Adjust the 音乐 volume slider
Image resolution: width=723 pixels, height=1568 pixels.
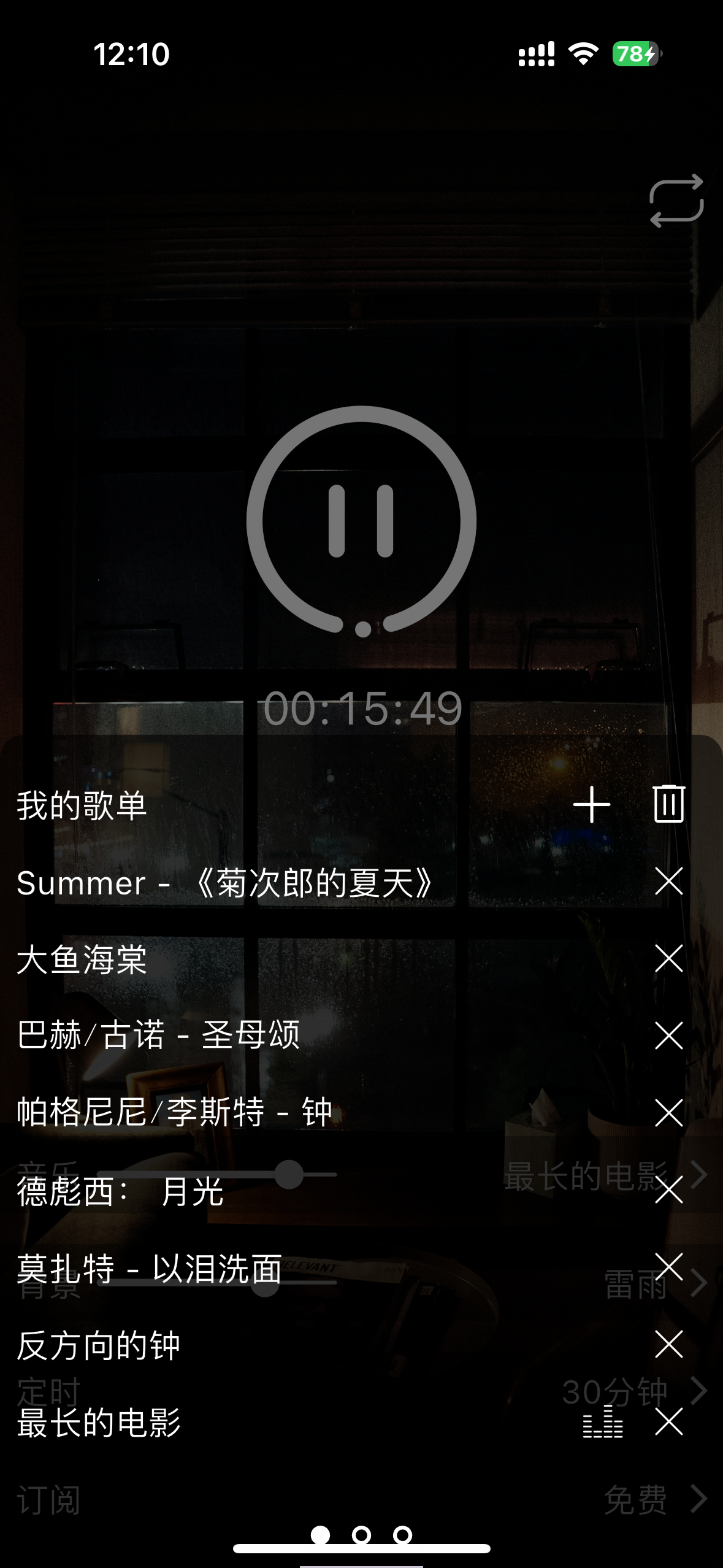pyautogui.click(x=288, y=1172)
